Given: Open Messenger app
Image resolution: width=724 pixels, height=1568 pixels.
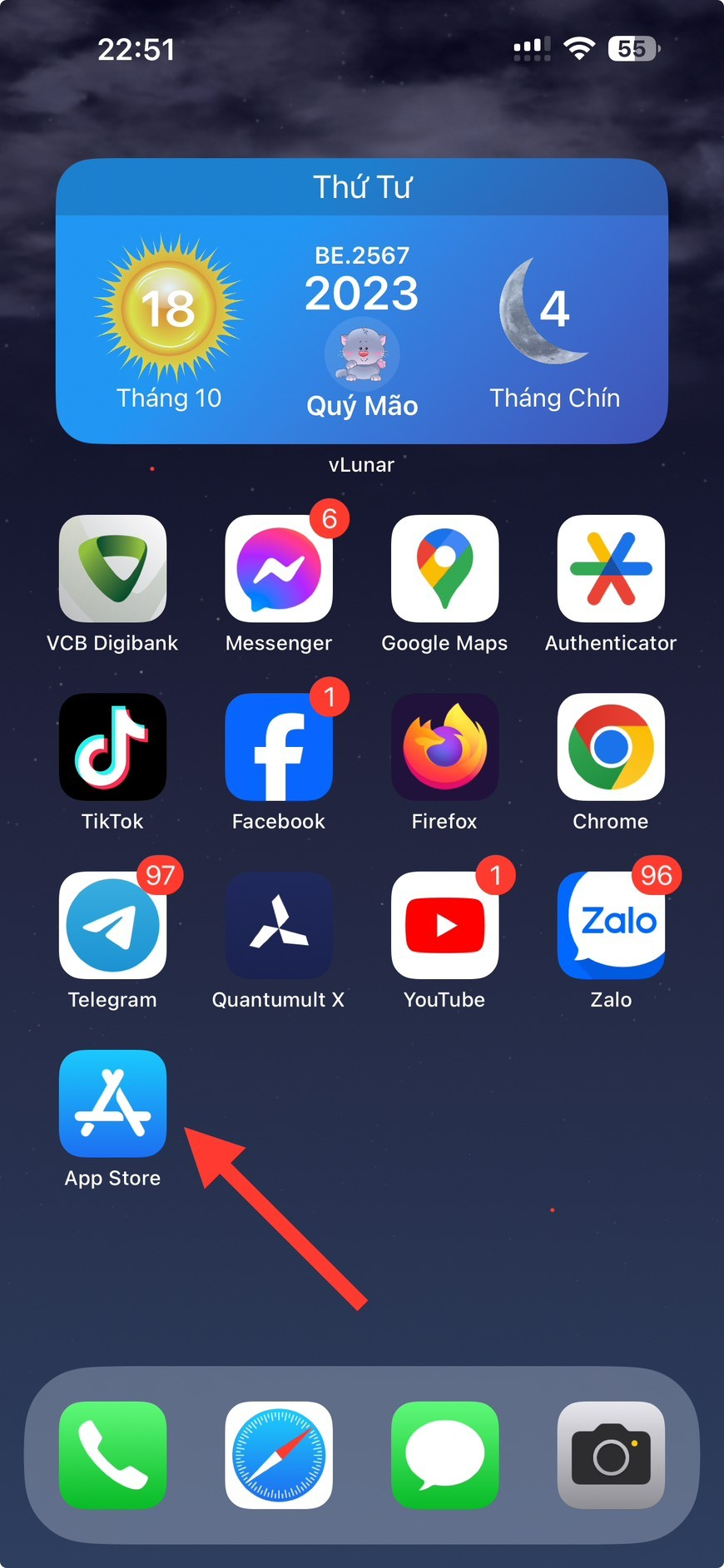Looking at the screenshot, I should pos(279,569).
